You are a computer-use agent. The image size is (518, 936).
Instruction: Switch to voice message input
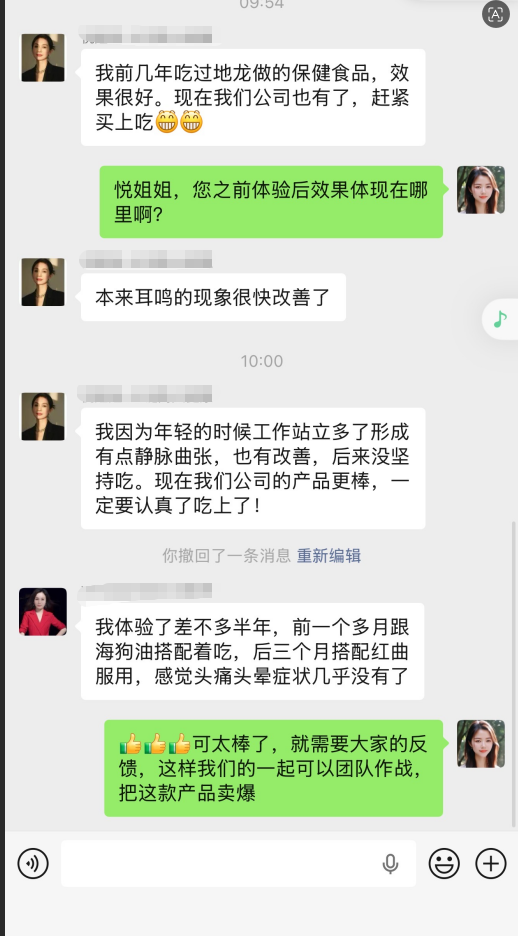[33, 863]
